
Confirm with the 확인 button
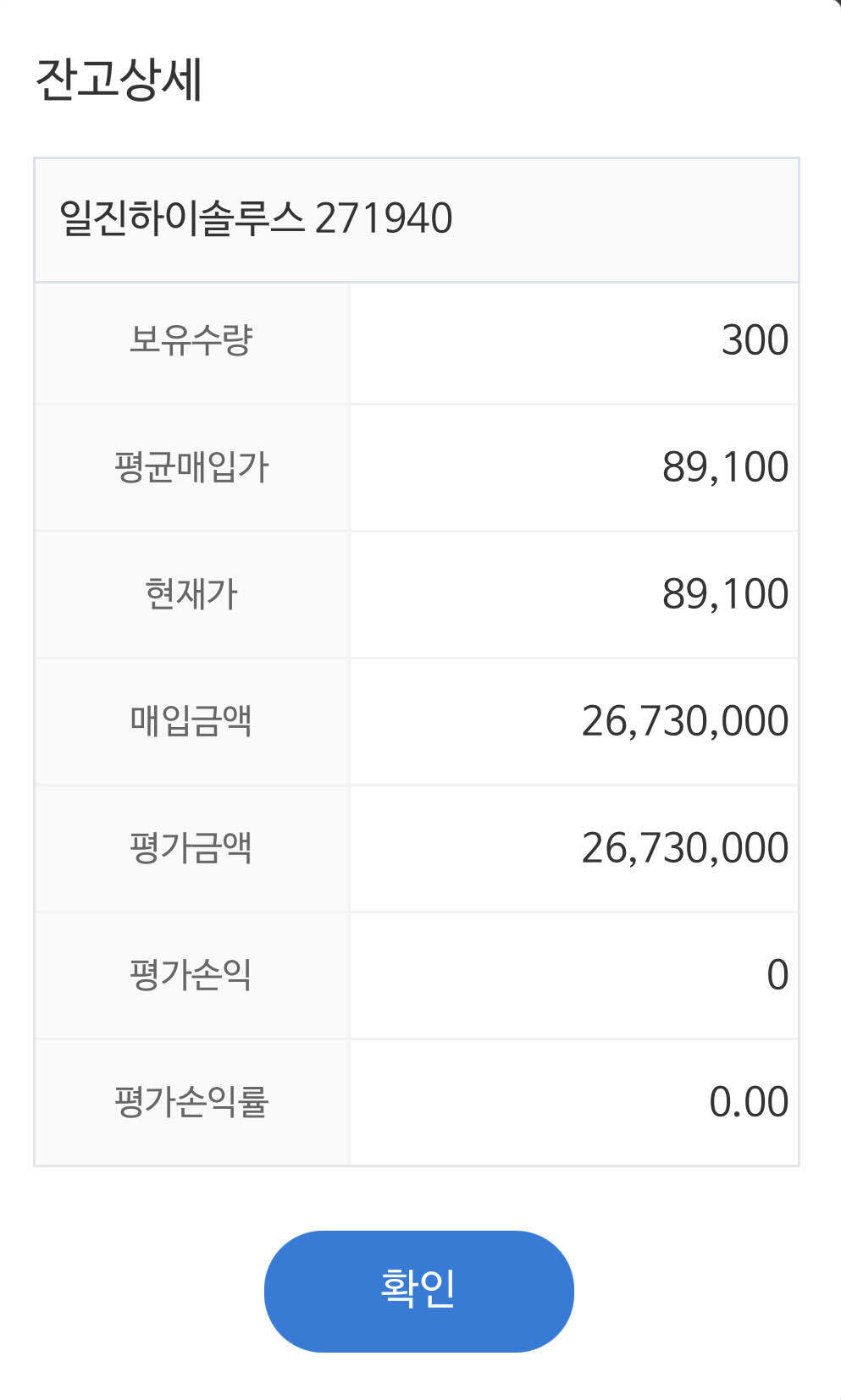419,1291
